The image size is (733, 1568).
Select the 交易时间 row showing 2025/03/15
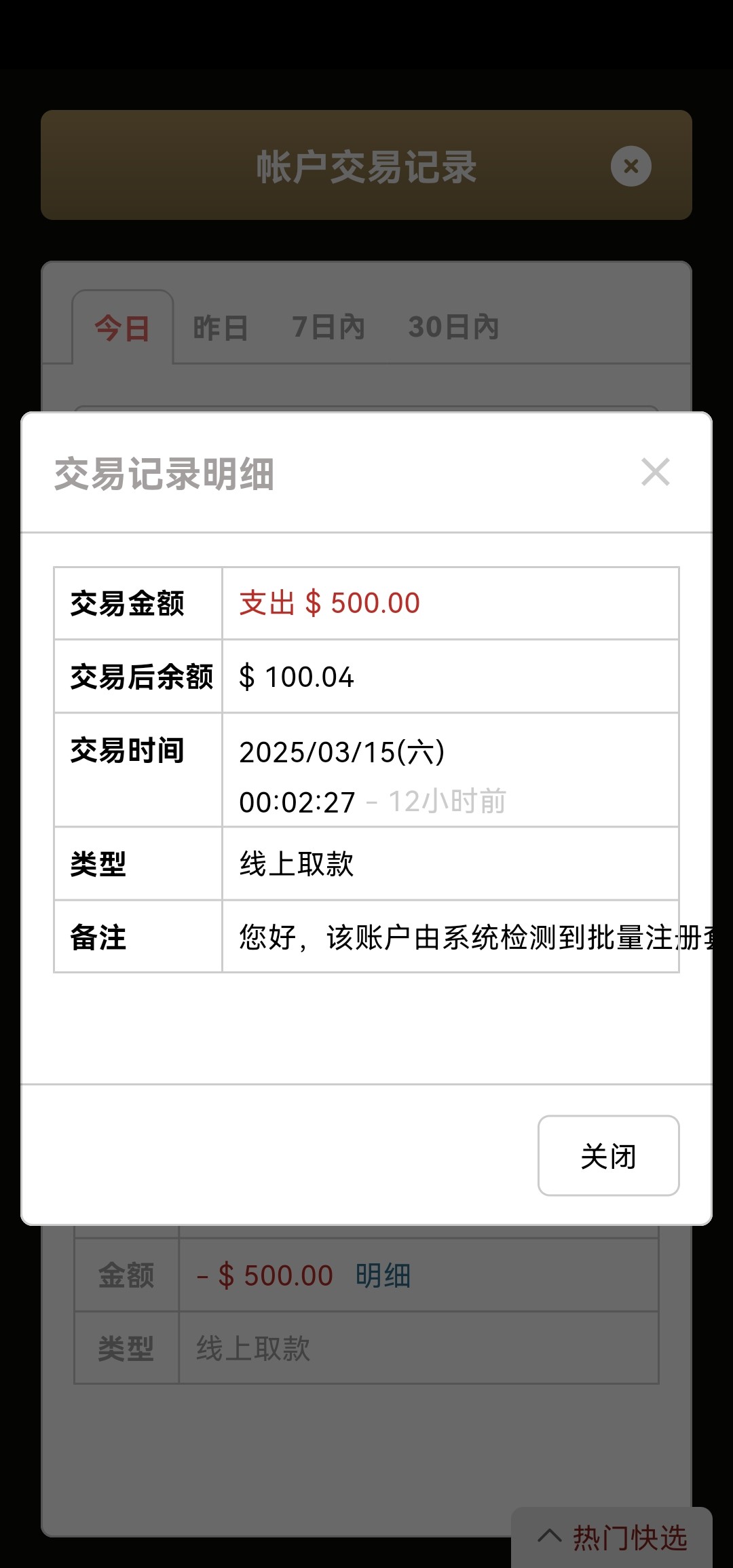[x=128, y=750]
